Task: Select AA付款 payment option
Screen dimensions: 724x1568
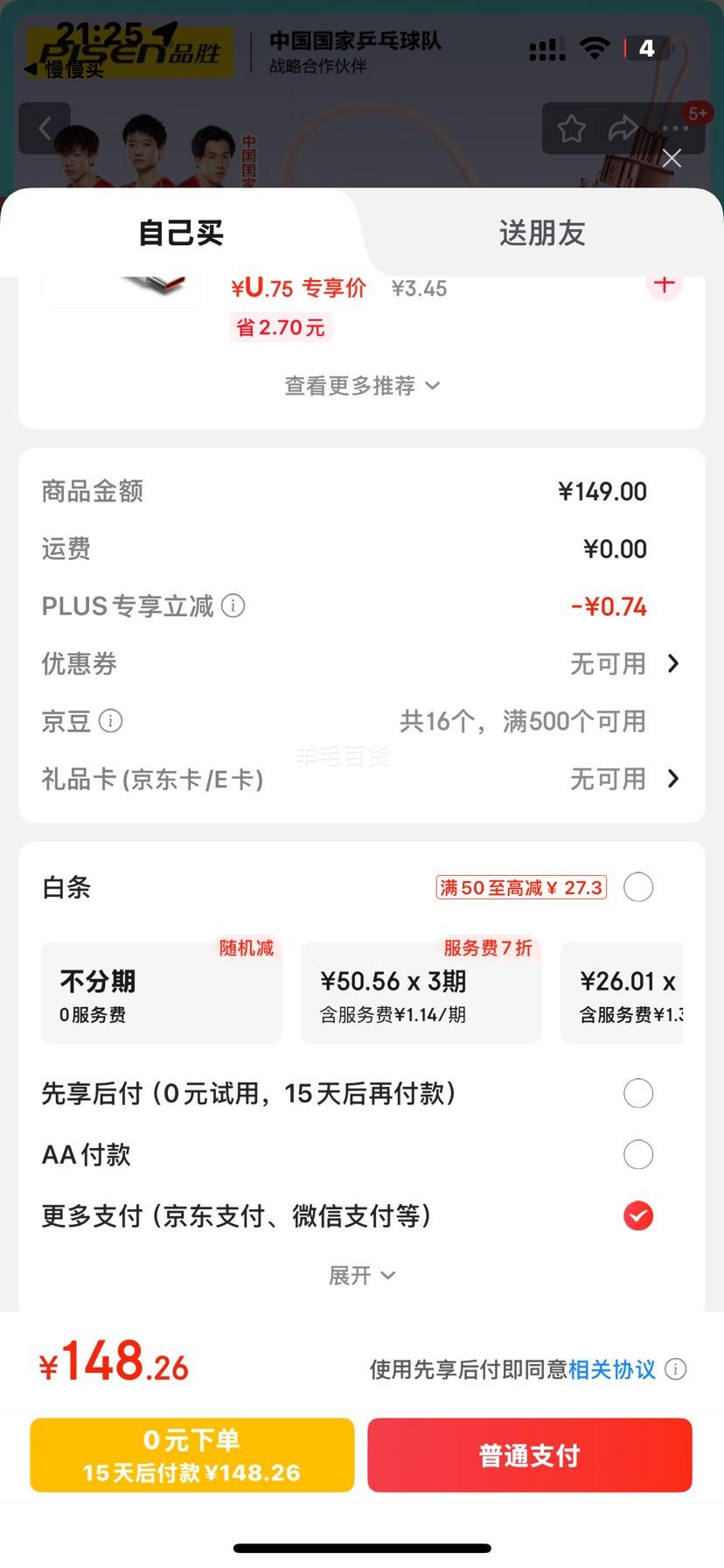Action: pos(638,1154)
